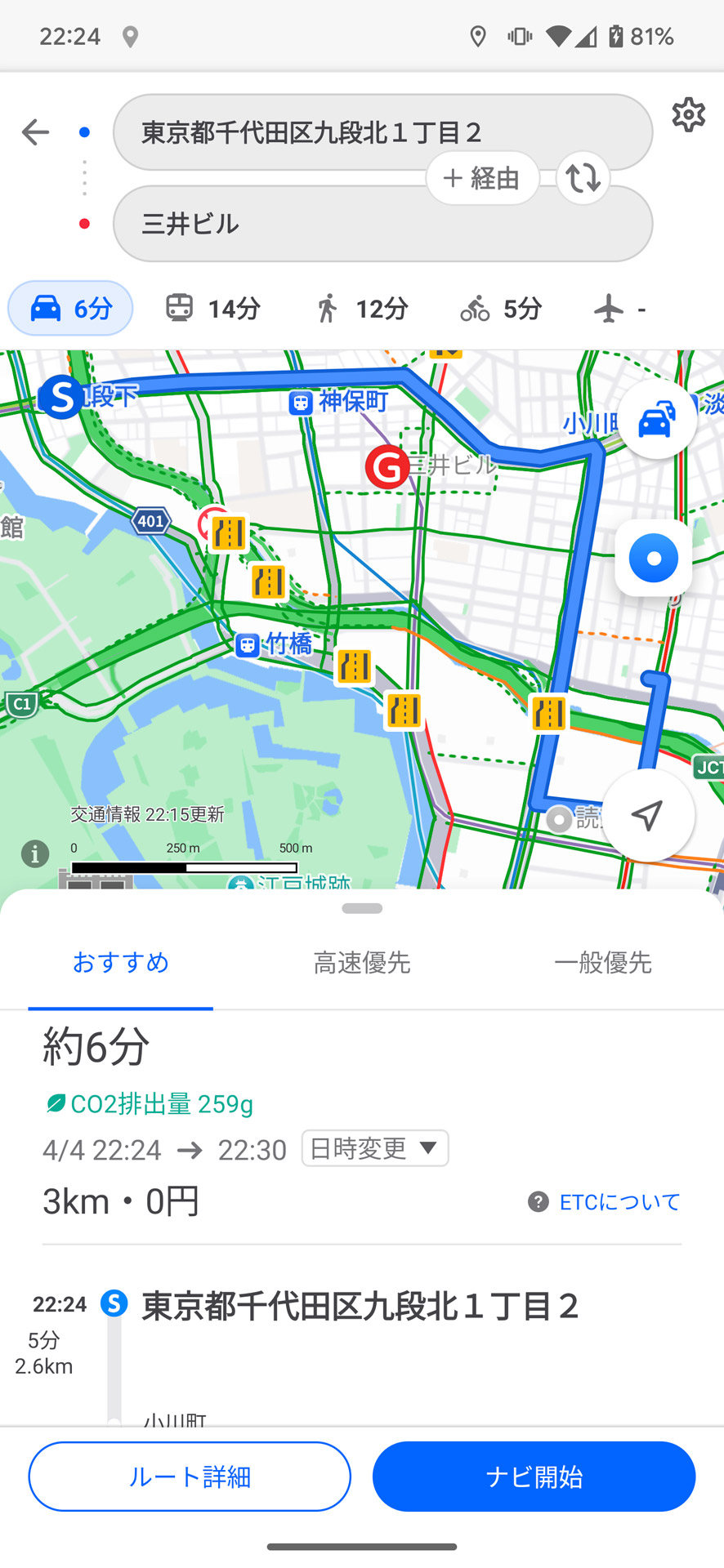Screen dimensions: 724x1568
Task: Select the airplane travel mode
Action: point(619,309)
